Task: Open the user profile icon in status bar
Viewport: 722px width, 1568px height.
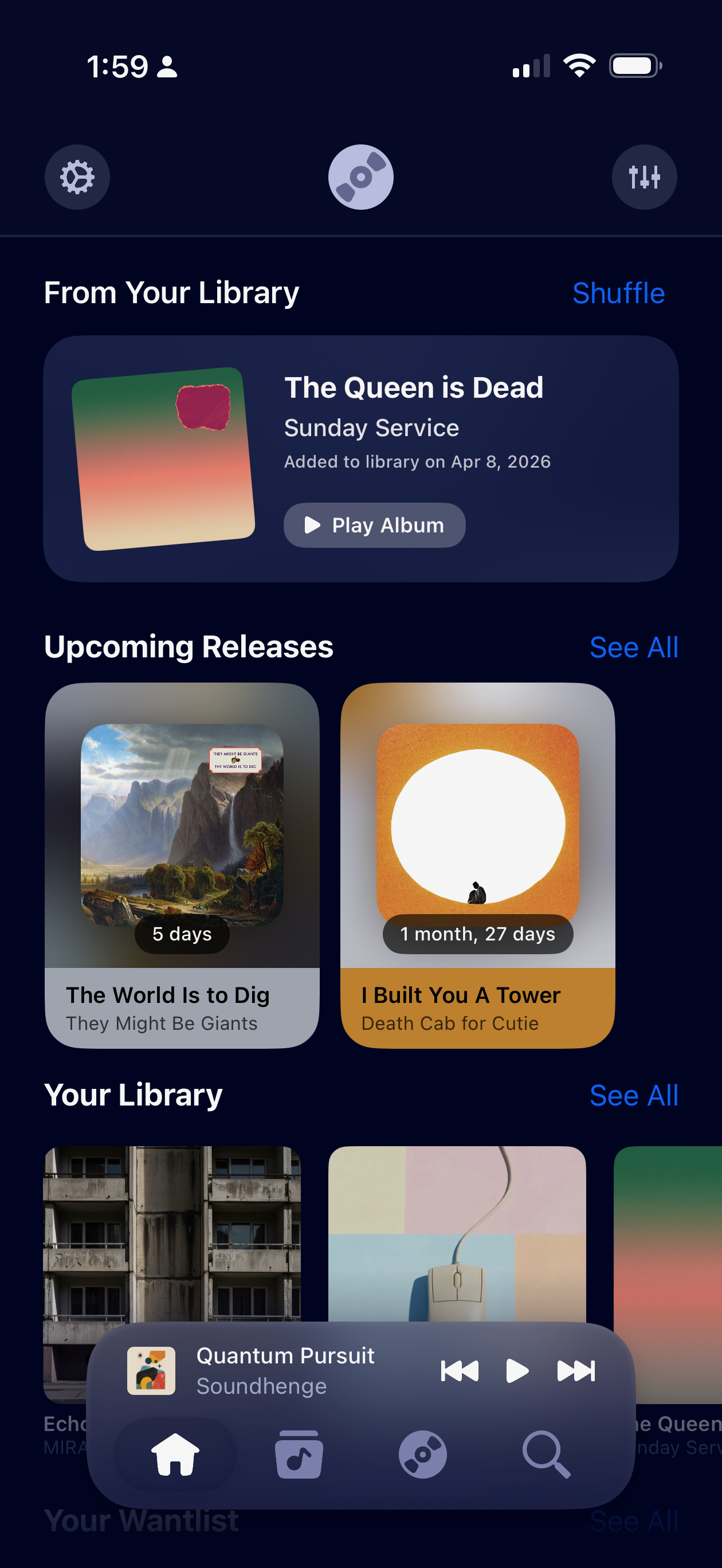Action: point(167,66)
